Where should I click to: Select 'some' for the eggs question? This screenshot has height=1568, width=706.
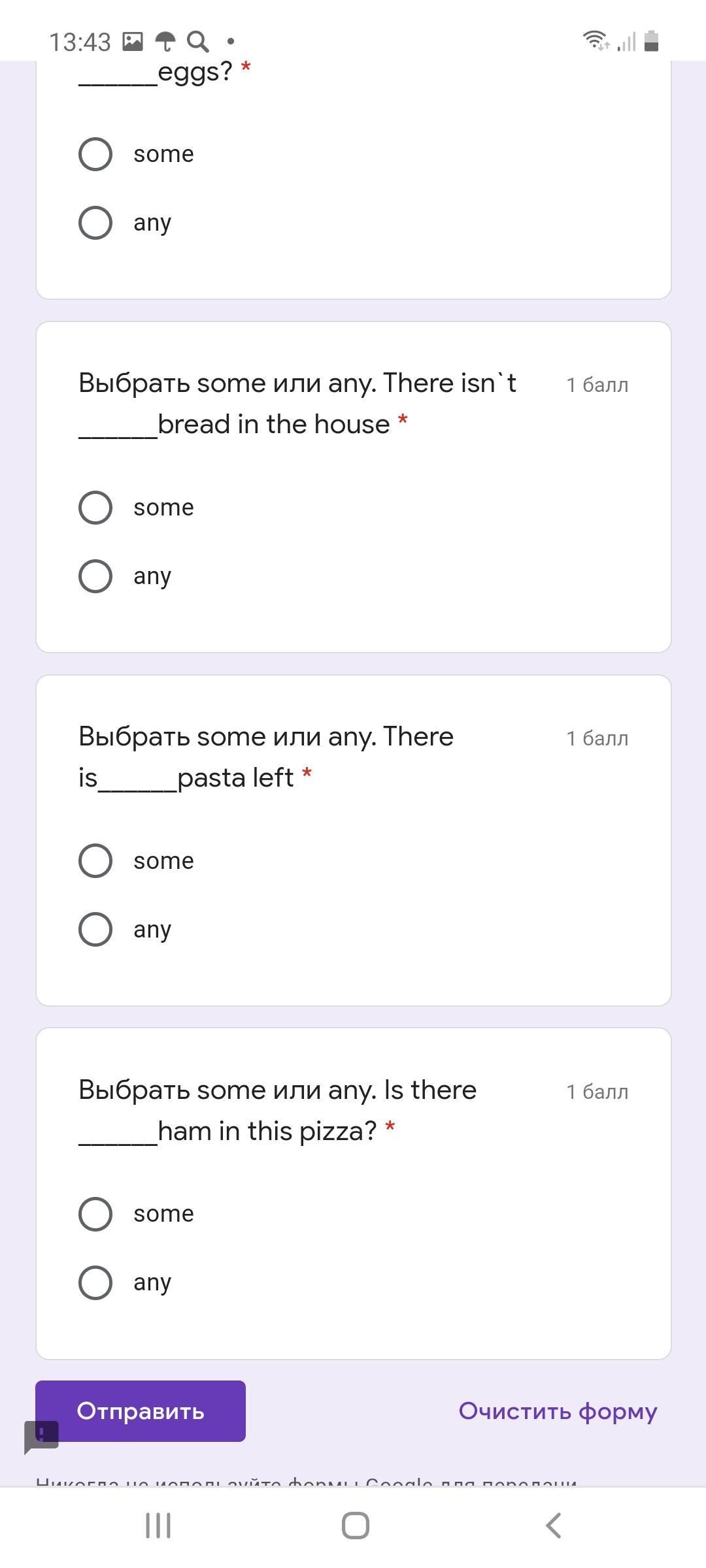pyautogui.click(x=95, y=154)
